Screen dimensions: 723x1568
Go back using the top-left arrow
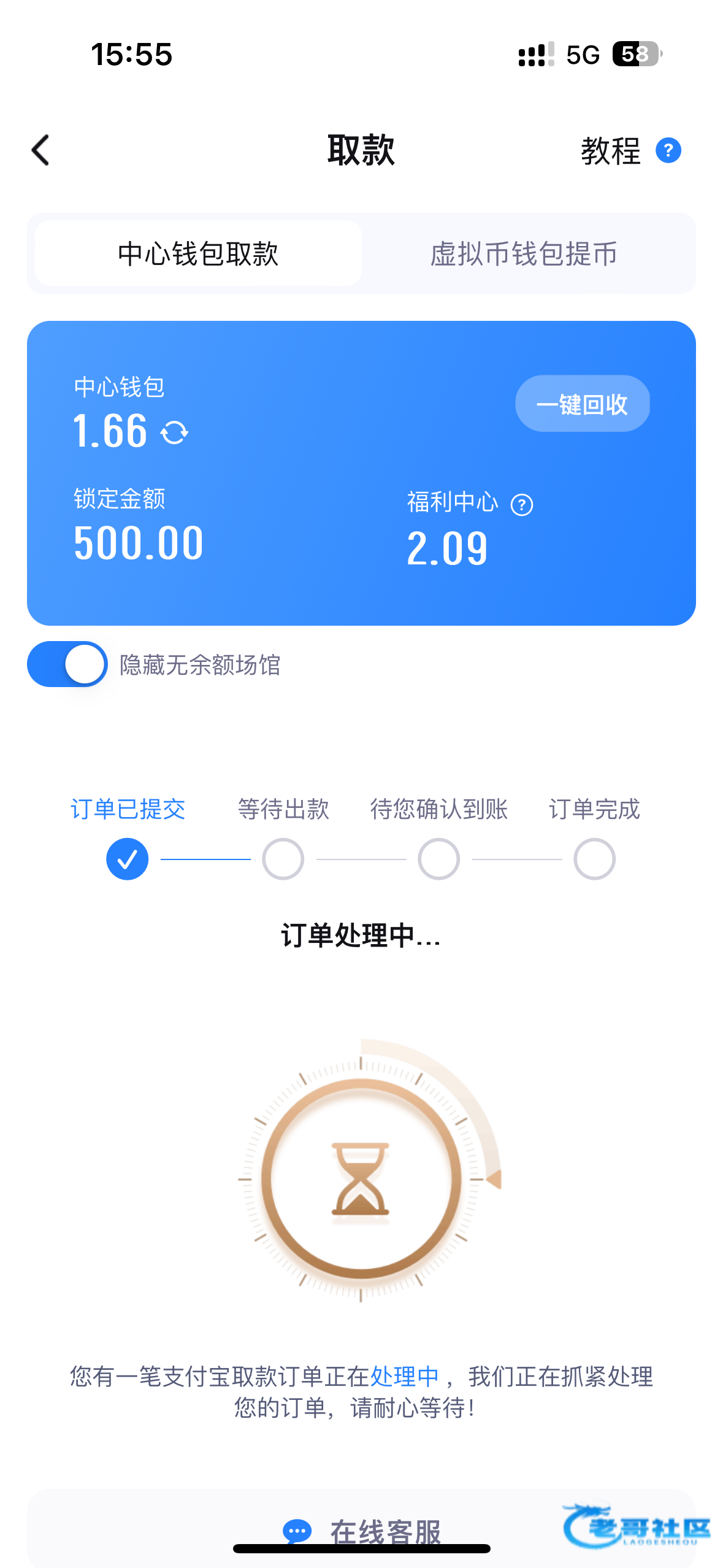[40, 150]
